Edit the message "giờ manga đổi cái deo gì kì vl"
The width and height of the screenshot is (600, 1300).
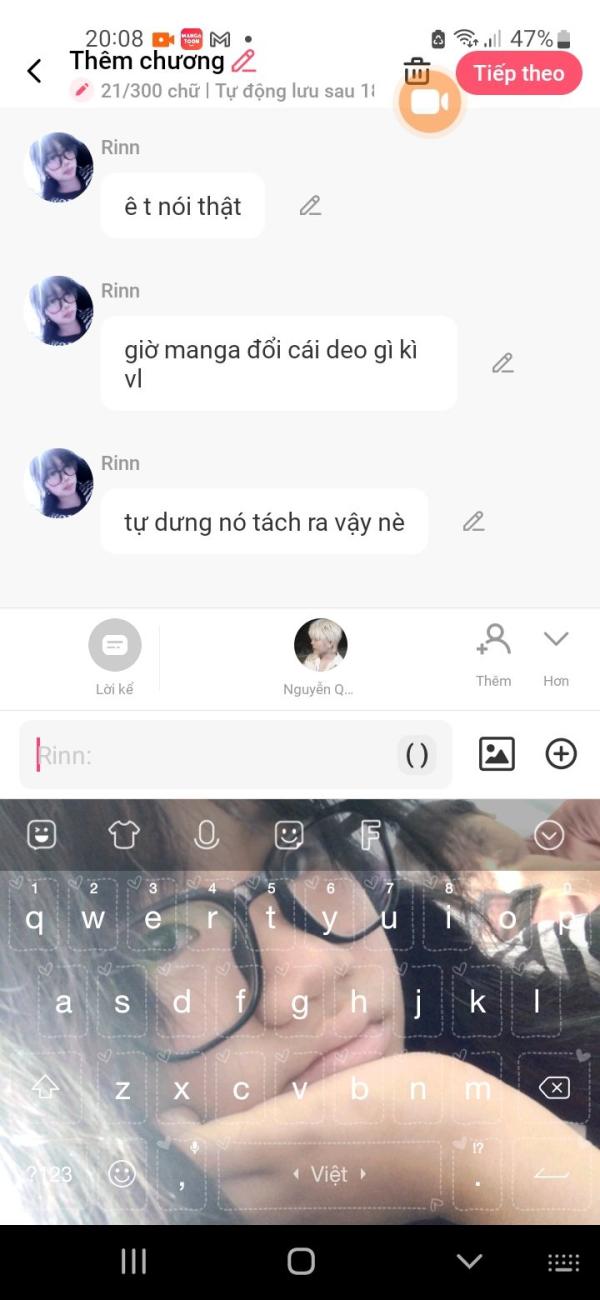pos(503,363)
